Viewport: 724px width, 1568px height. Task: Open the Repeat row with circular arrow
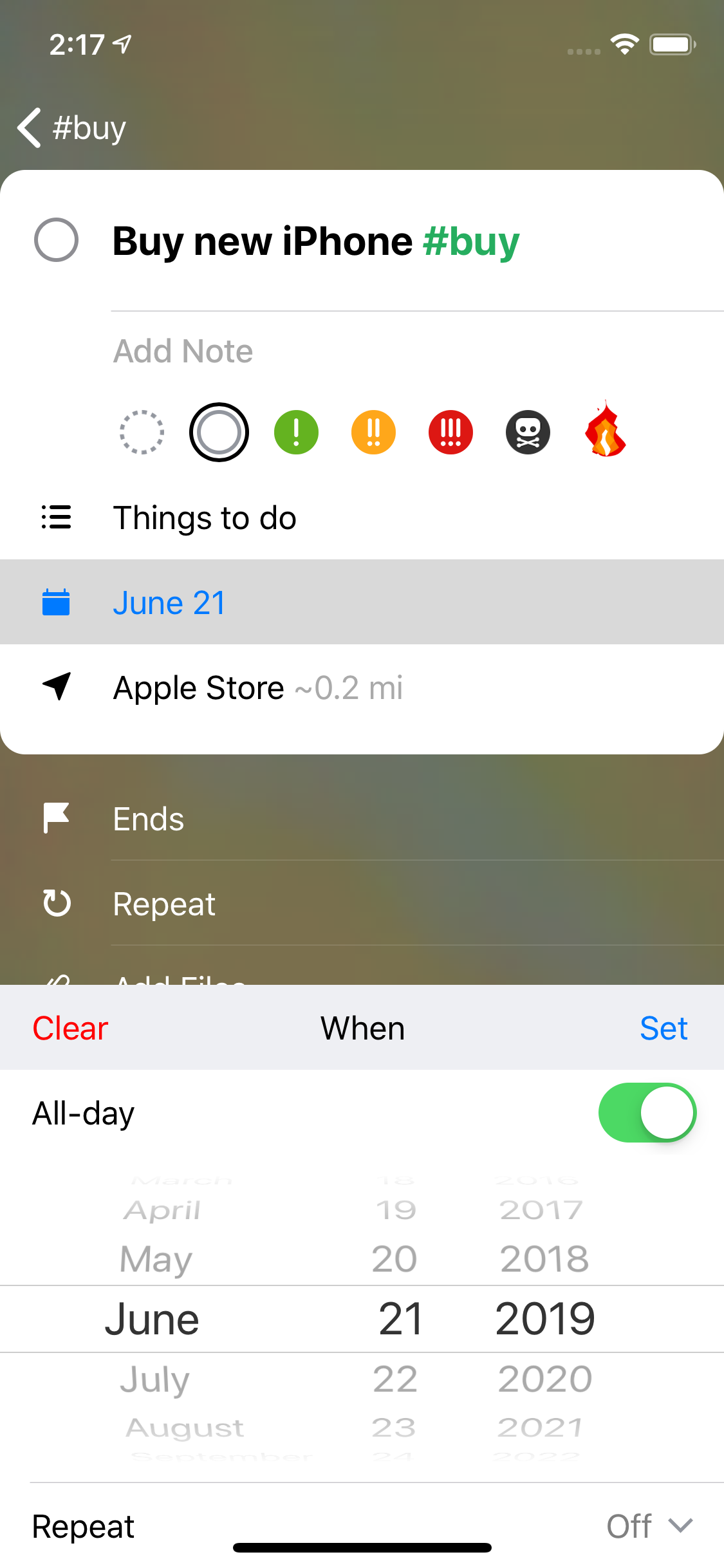(x=164, y=904)
